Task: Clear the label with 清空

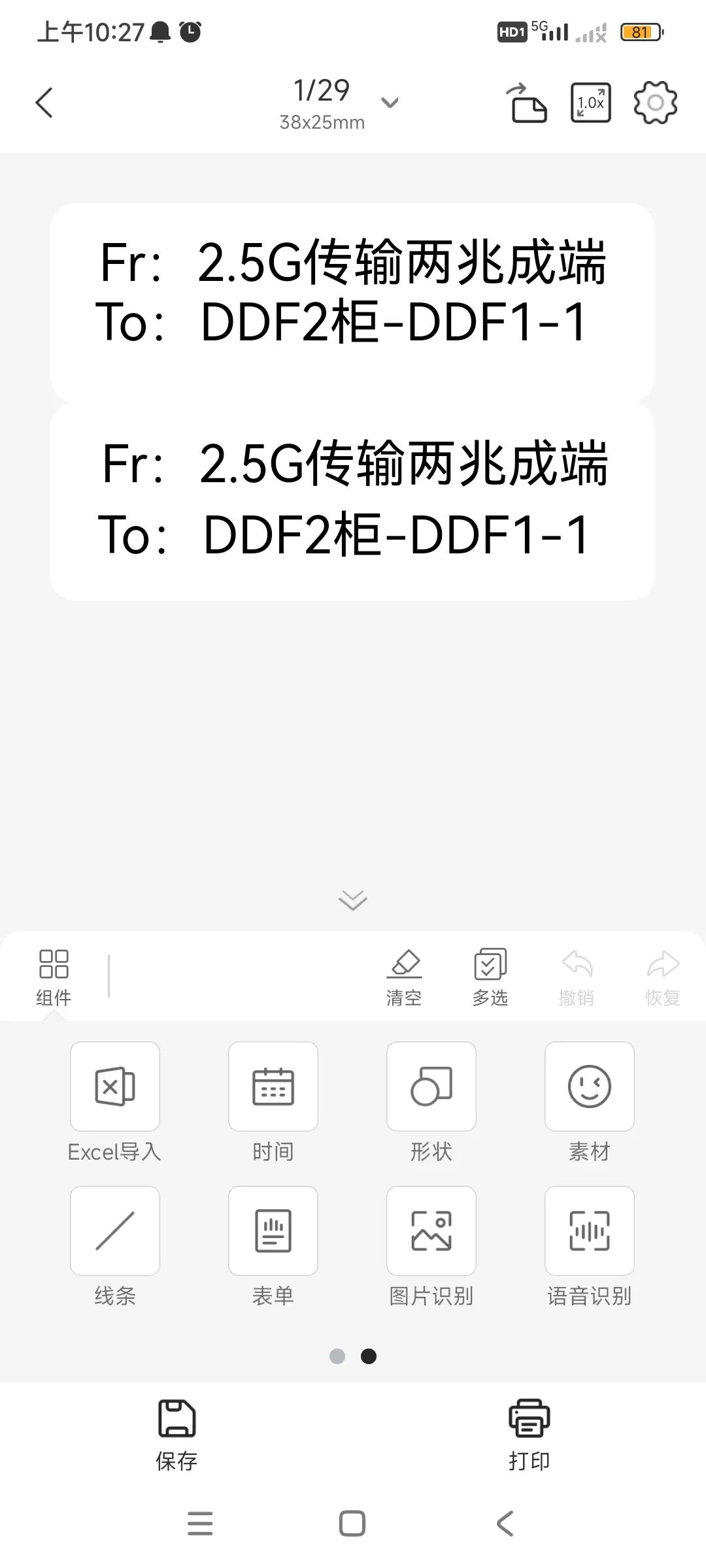Action: pyautogui.click(x=404, y=977)
